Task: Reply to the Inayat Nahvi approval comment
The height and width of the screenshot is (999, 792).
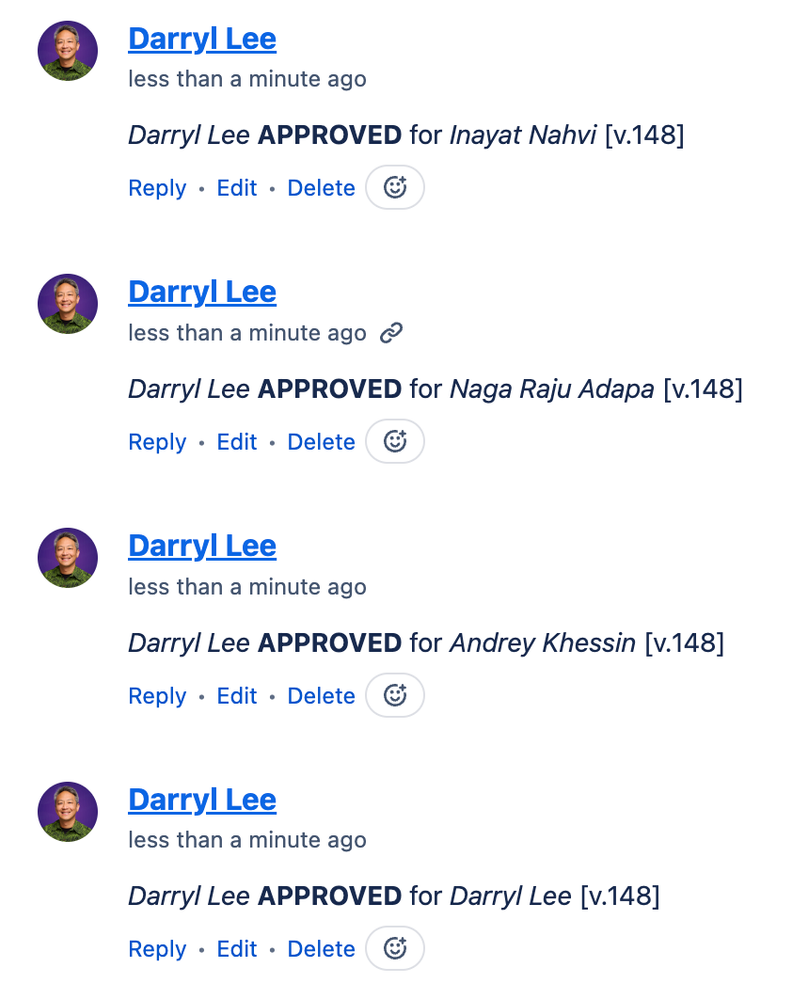Action: 157,188
